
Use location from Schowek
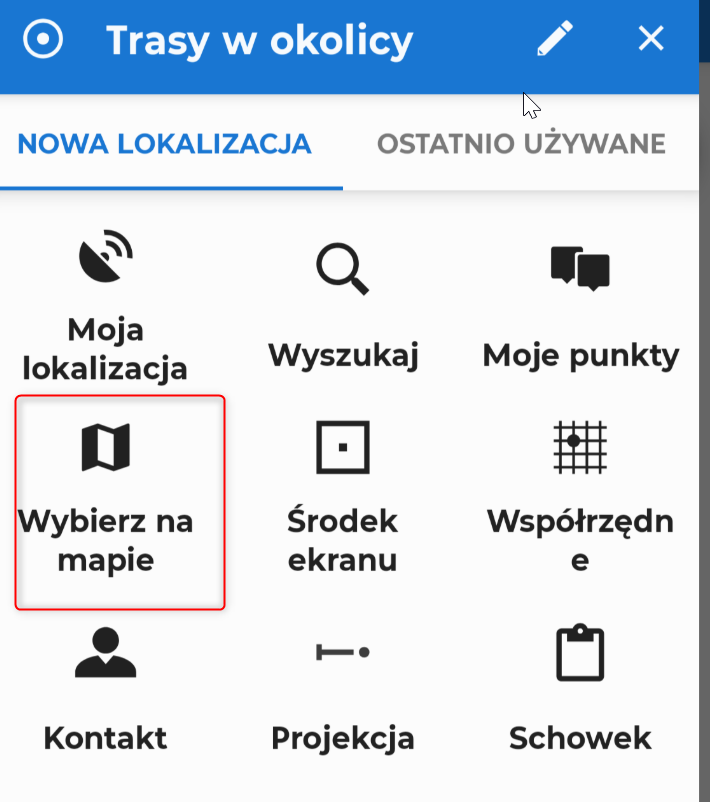tap(581, 690)
